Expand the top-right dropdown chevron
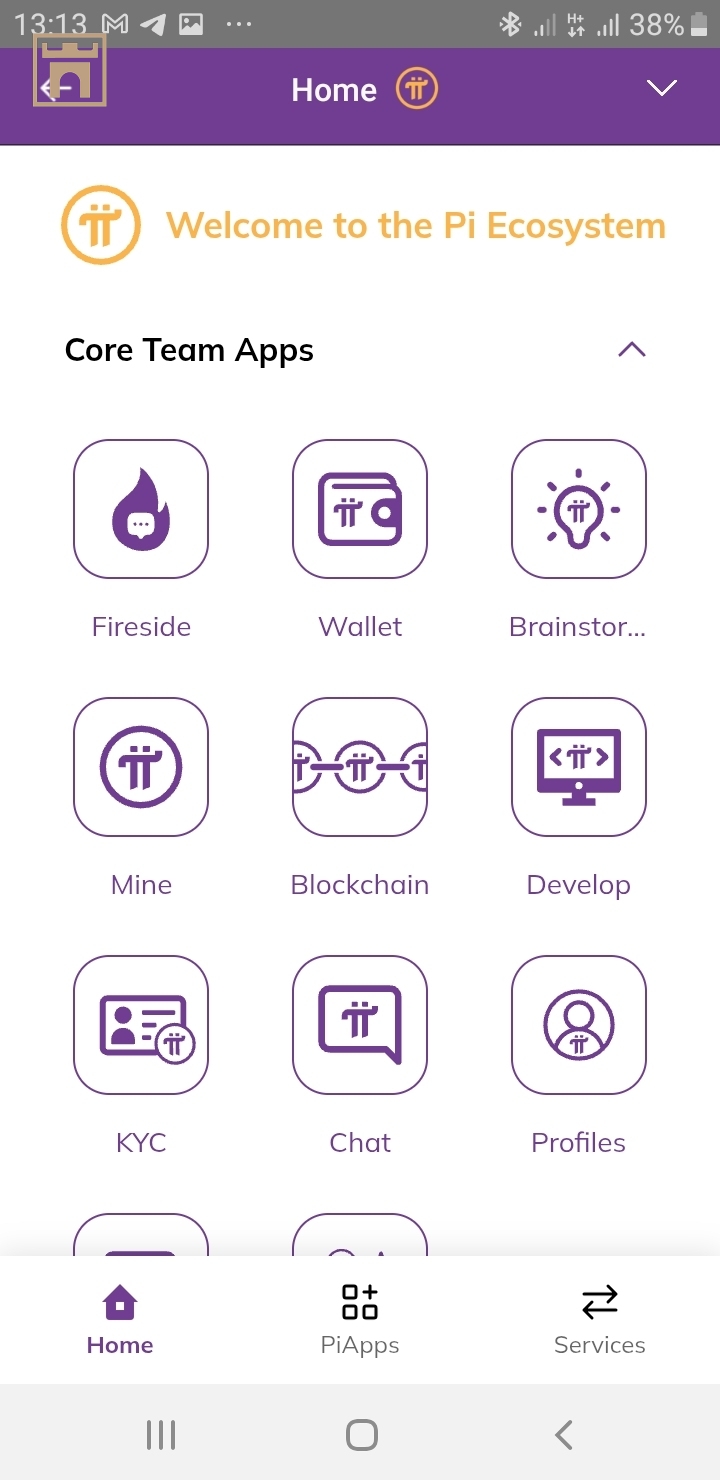720x1480 pixels. [x=661, y=89]
